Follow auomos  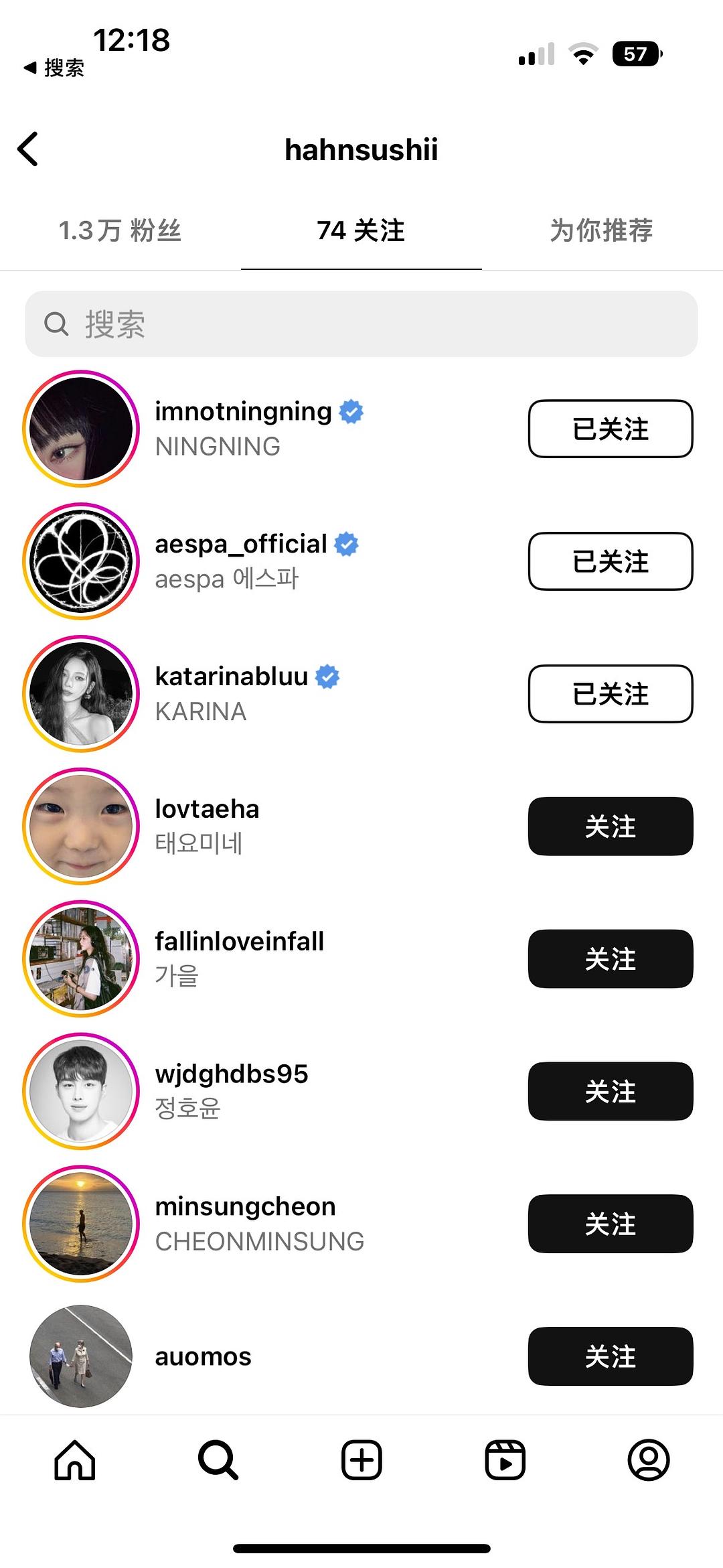coord(610,1357)
